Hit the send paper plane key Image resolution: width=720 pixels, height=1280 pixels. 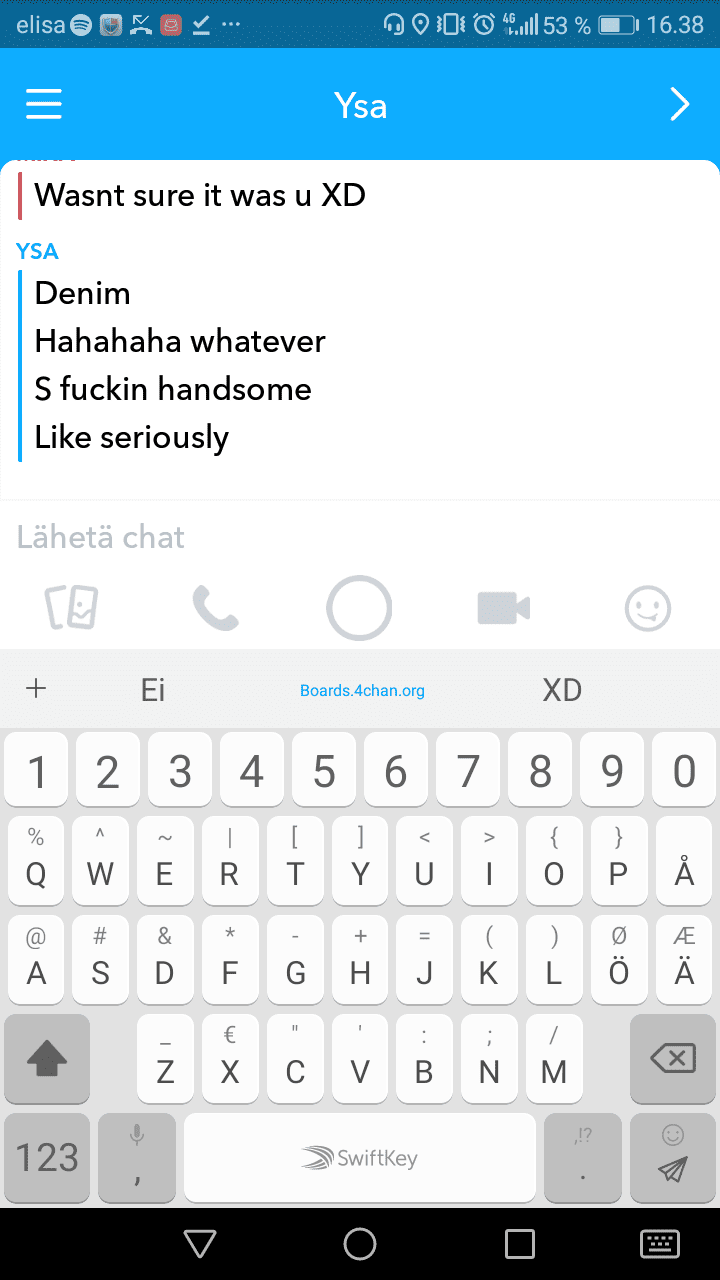[674, 1158]
